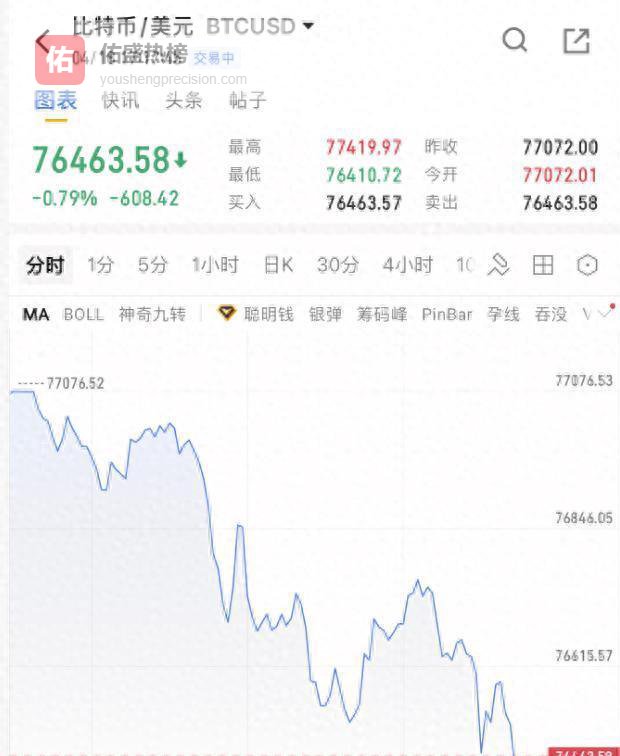Image resolution: width=620 pixels, height=756 pixels.
Task: Select the 1分 timeframe
Action: (x=101, y=265)
